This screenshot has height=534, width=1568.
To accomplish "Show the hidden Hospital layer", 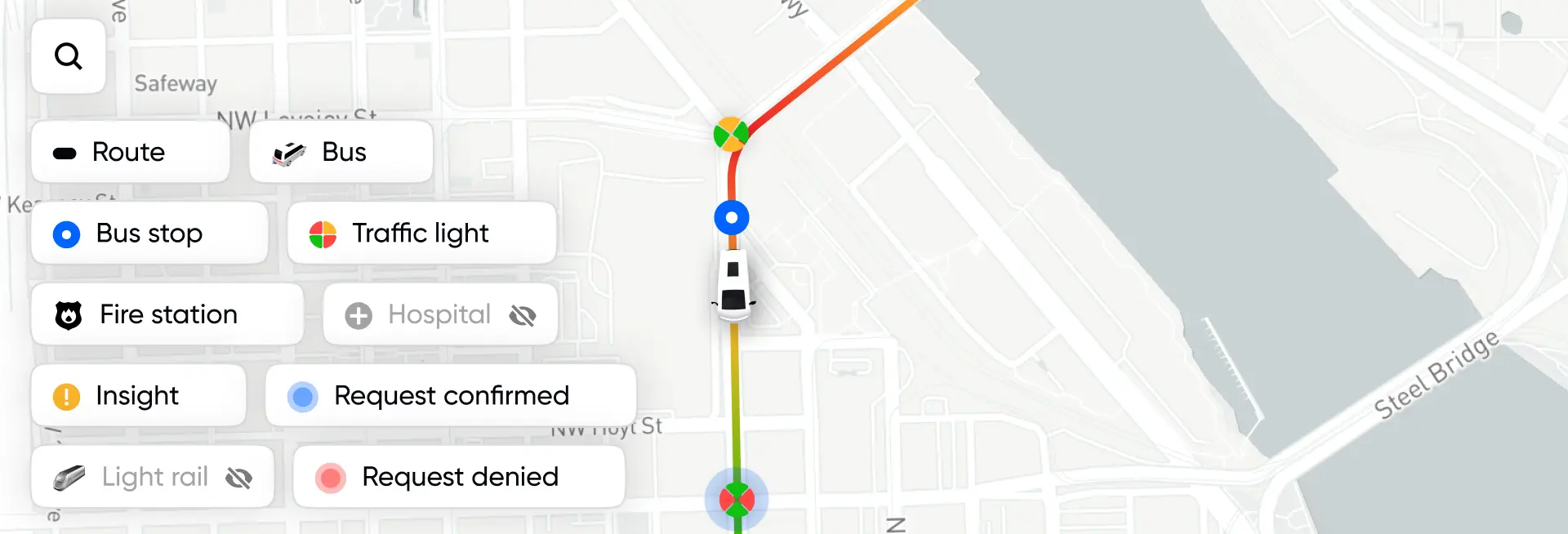I will click(x=440, y=314).
